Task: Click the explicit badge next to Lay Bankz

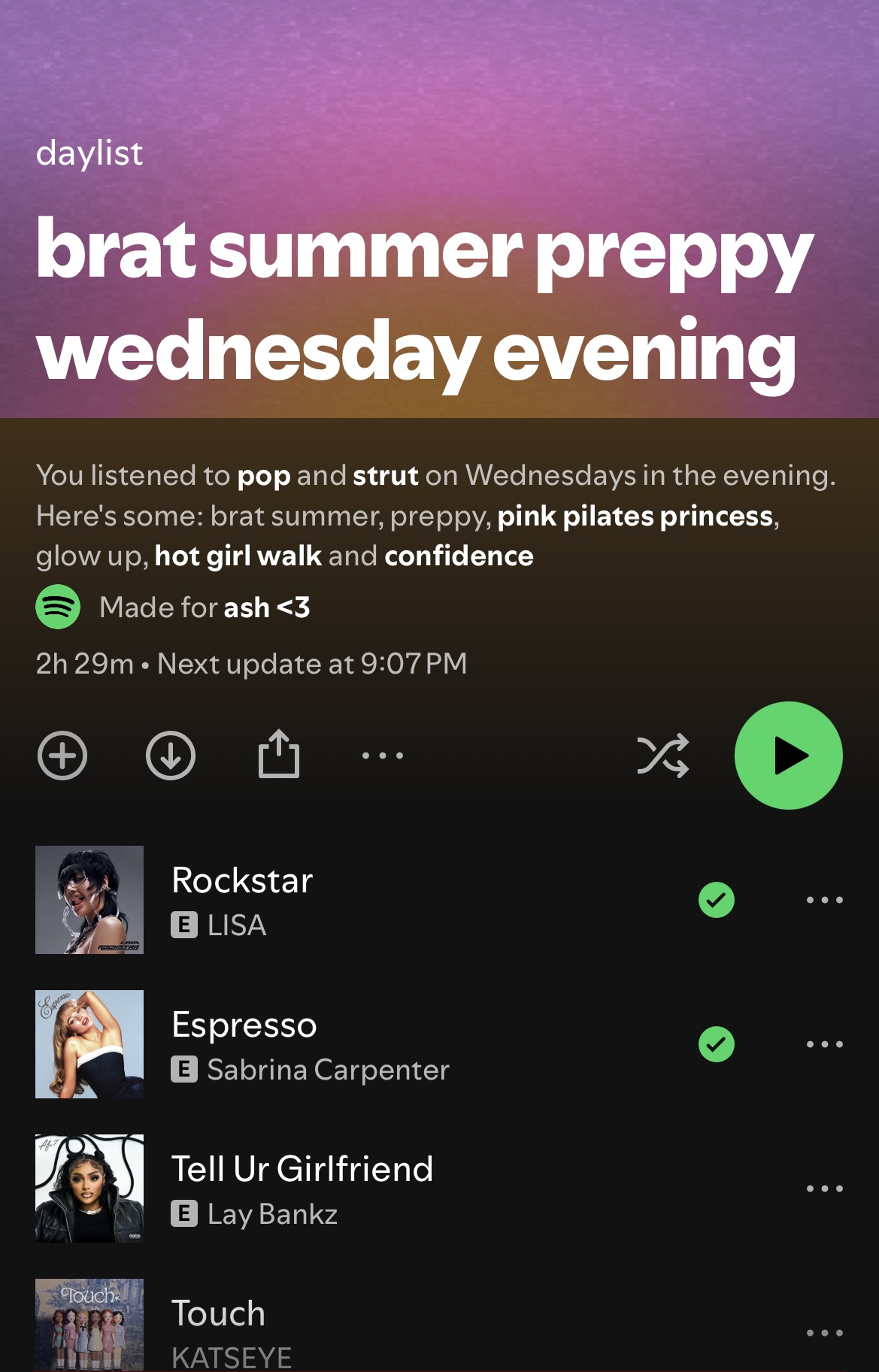Action: [x=184, y=1213]
